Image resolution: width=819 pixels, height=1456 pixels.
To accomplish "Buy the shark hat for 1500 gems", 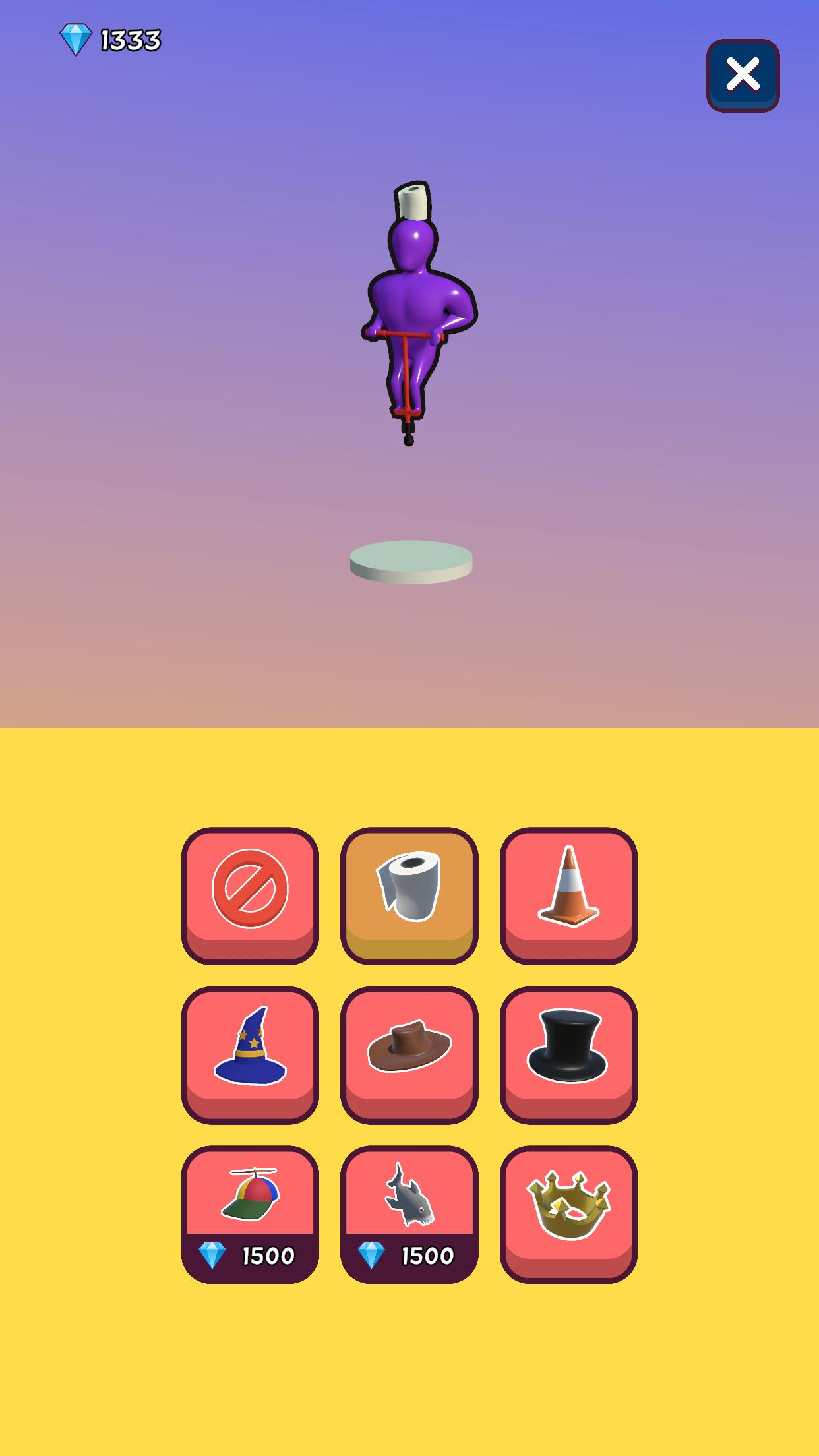I will click(x=409, y=1215).
